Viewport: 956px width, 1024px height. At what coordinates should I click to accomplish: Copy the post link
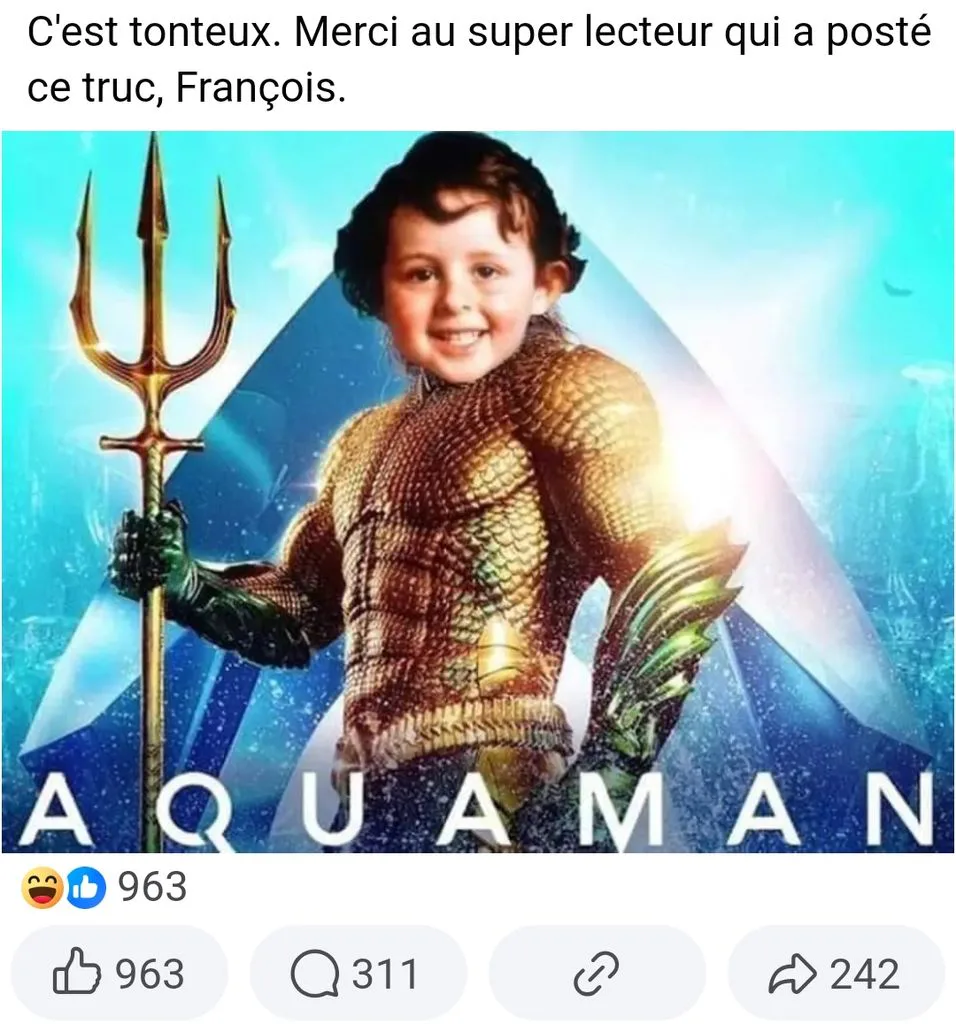click(597, 973)
